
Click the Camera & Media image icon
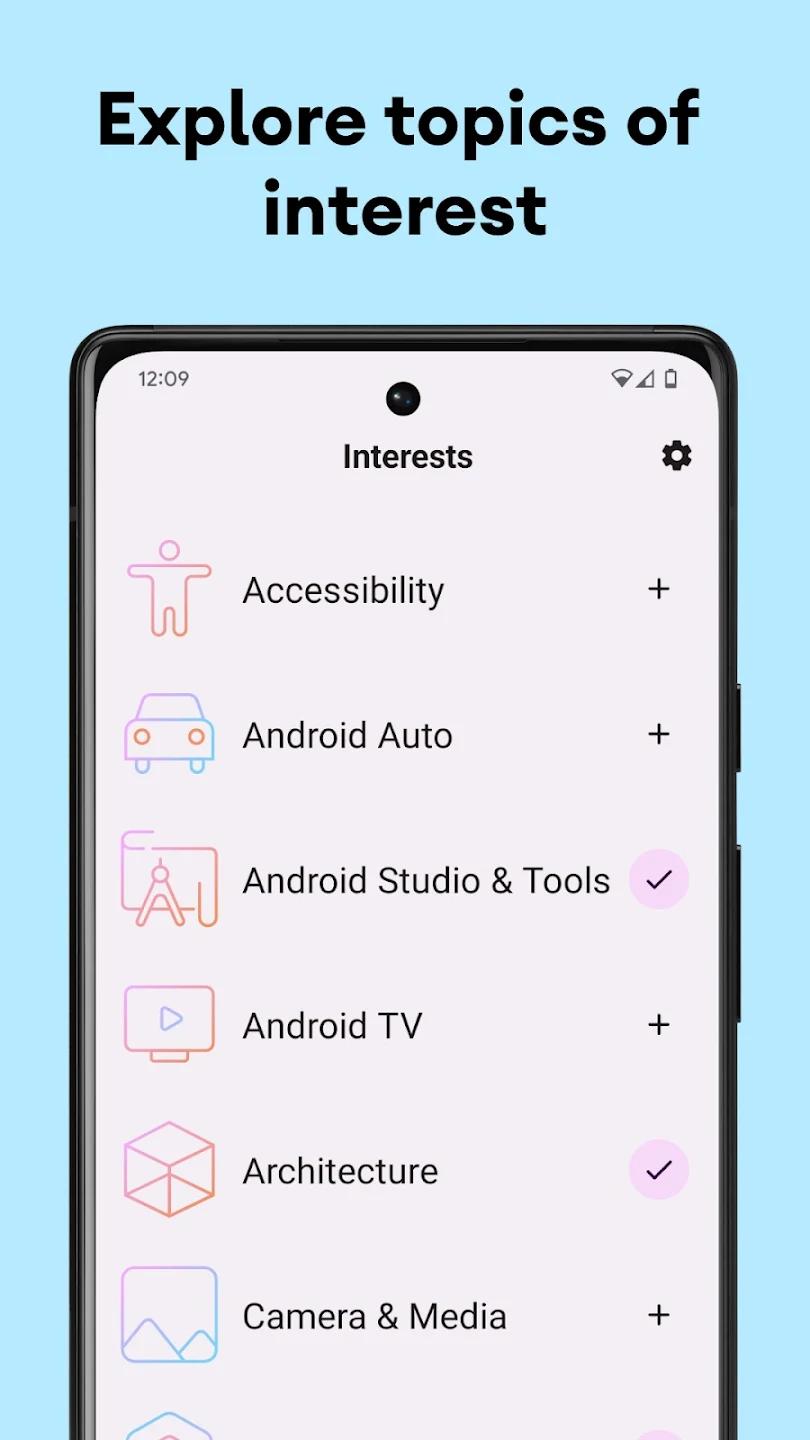(169, 1314)
